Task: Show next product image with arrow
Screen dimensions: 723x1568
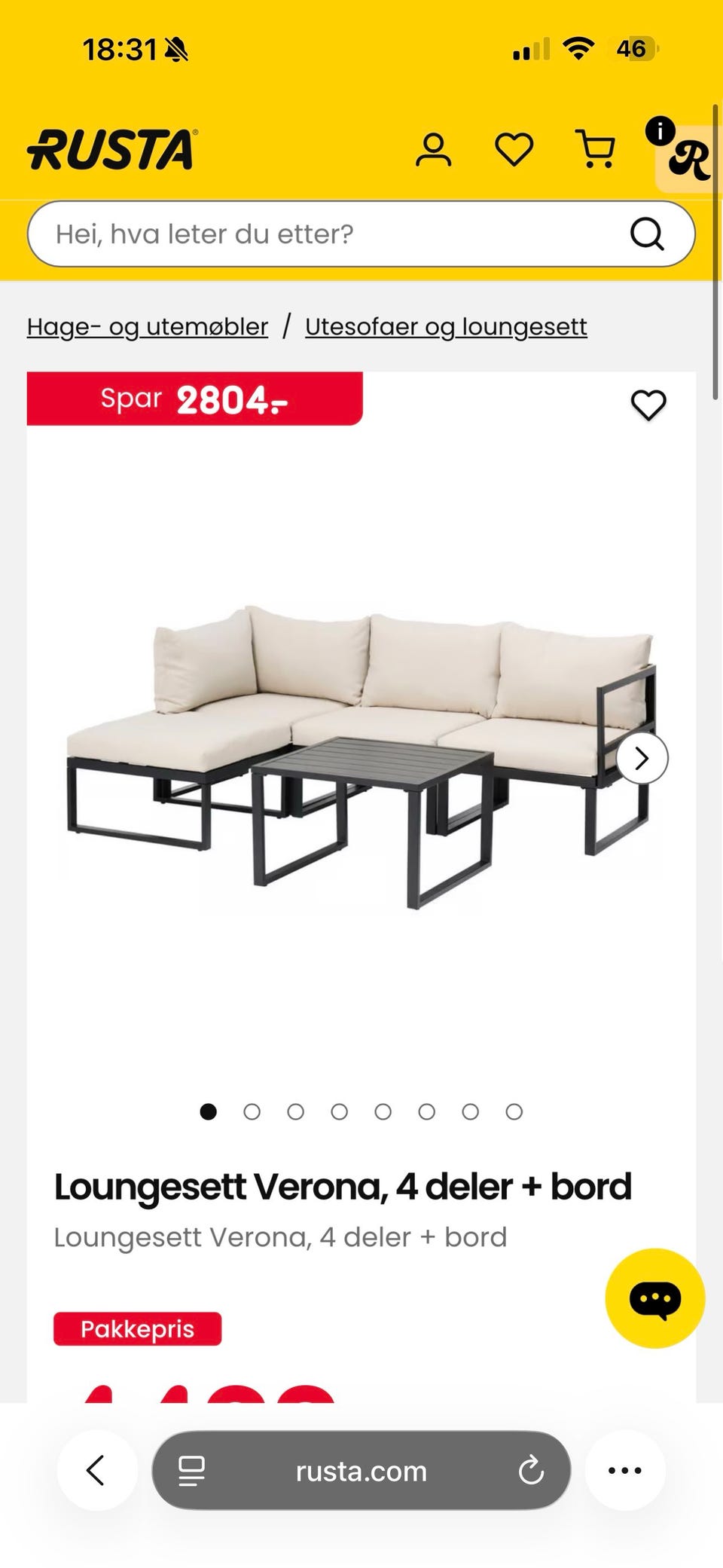Action: click(642, 759)
